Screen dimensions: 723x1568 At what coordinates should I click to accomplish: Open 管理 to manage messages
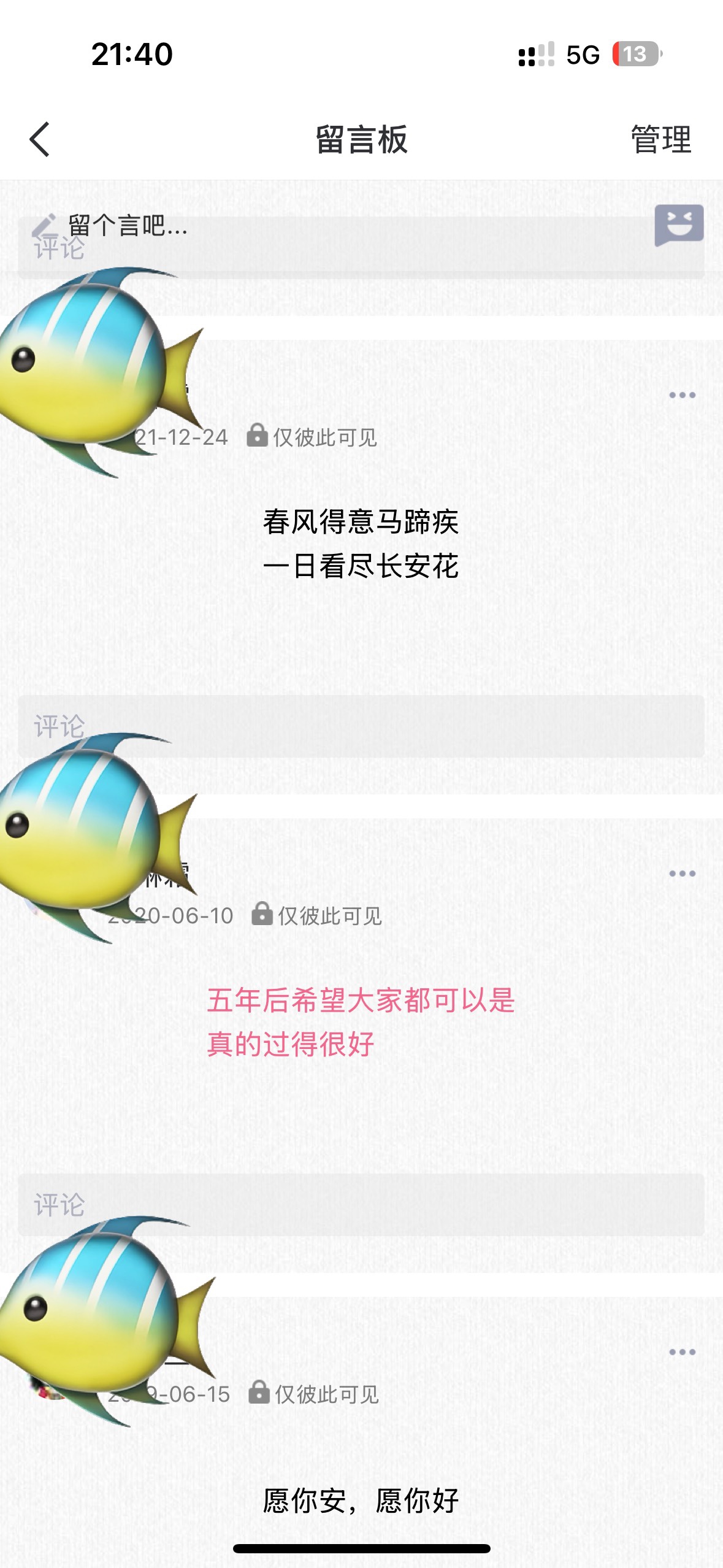[x=661, y=139]
